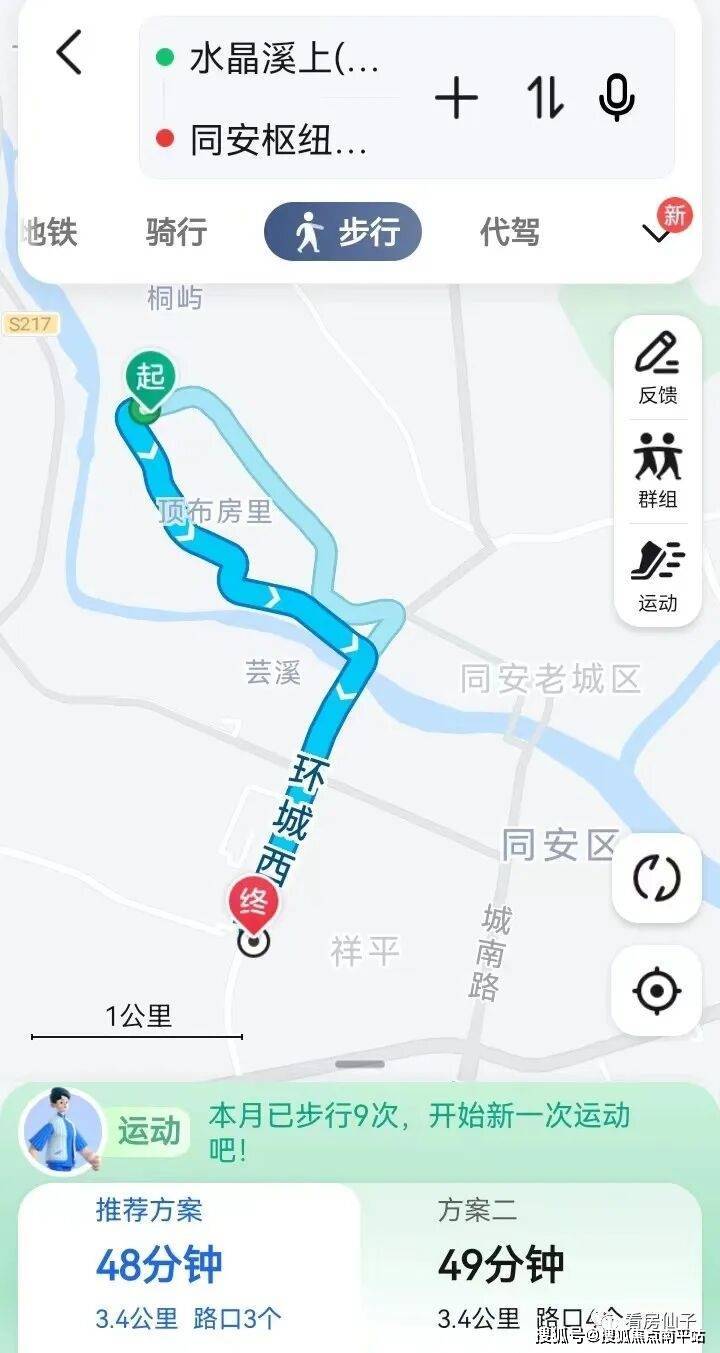Start voice input with the microphone
Screen dimensions: 720x1353
[616, 99]
